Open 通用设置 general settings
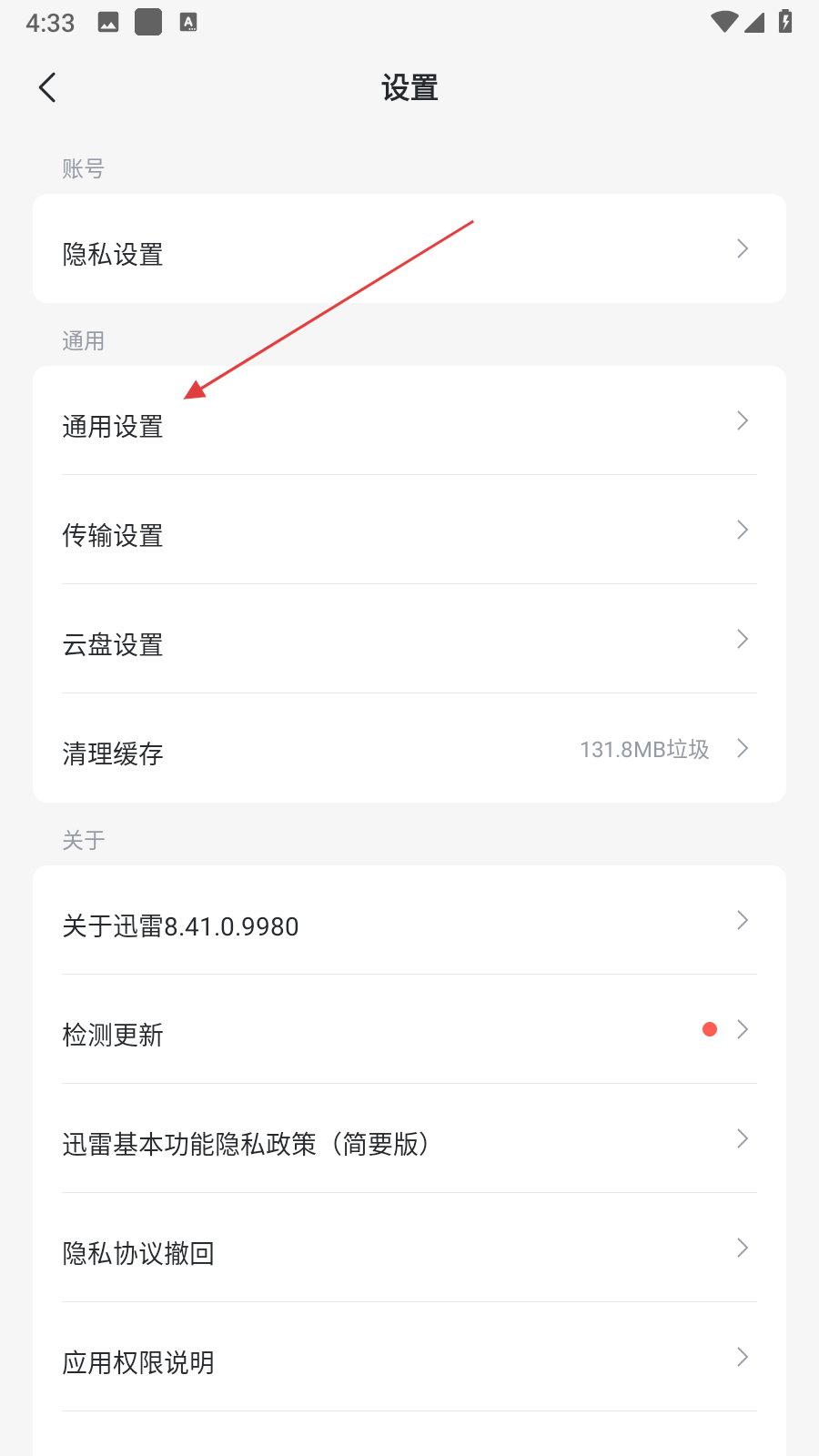The width and height of the screenshot is (819, 1456). click(x=409, y=422)
